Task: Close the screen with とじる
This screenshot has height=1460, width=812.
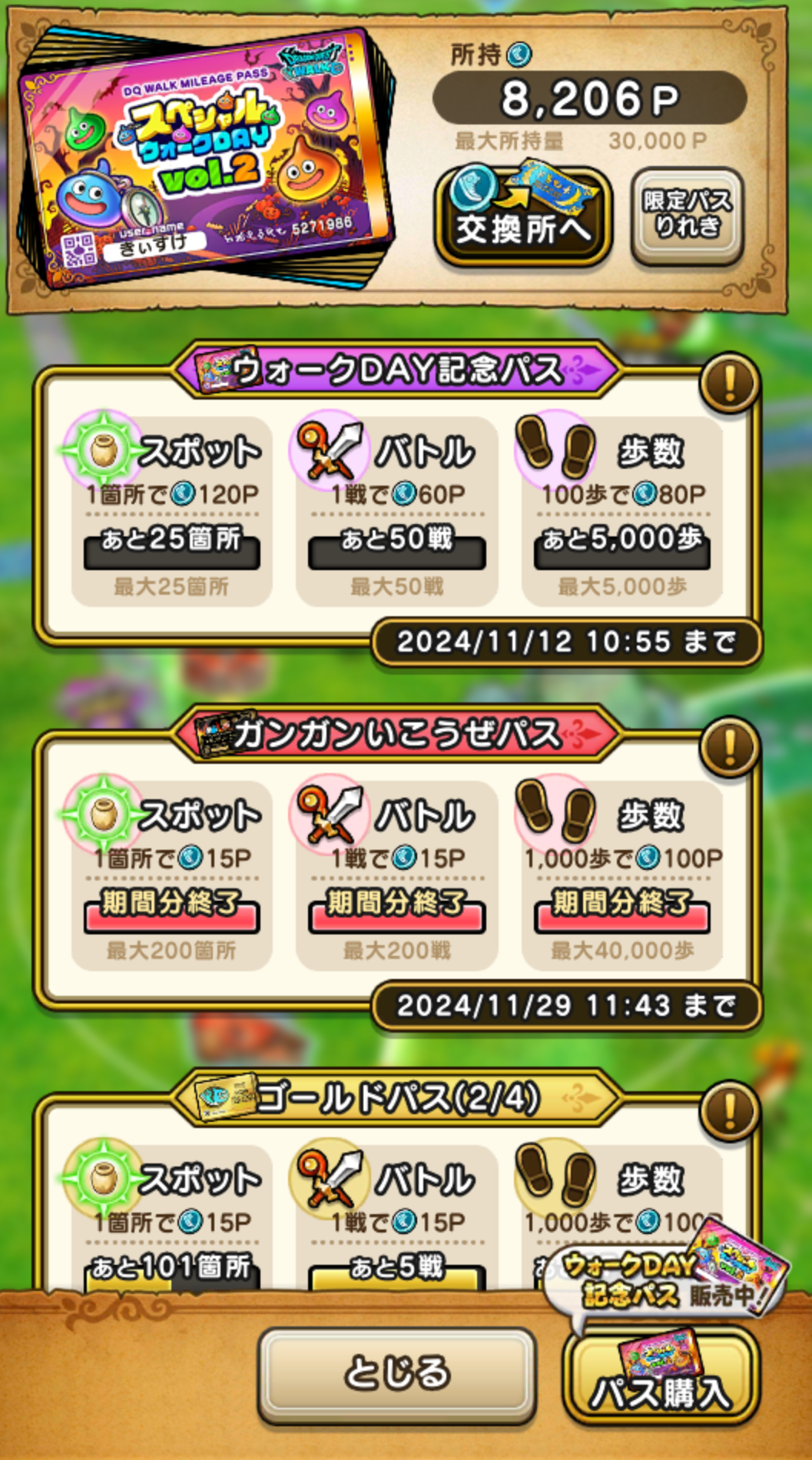Action: 396,1373
